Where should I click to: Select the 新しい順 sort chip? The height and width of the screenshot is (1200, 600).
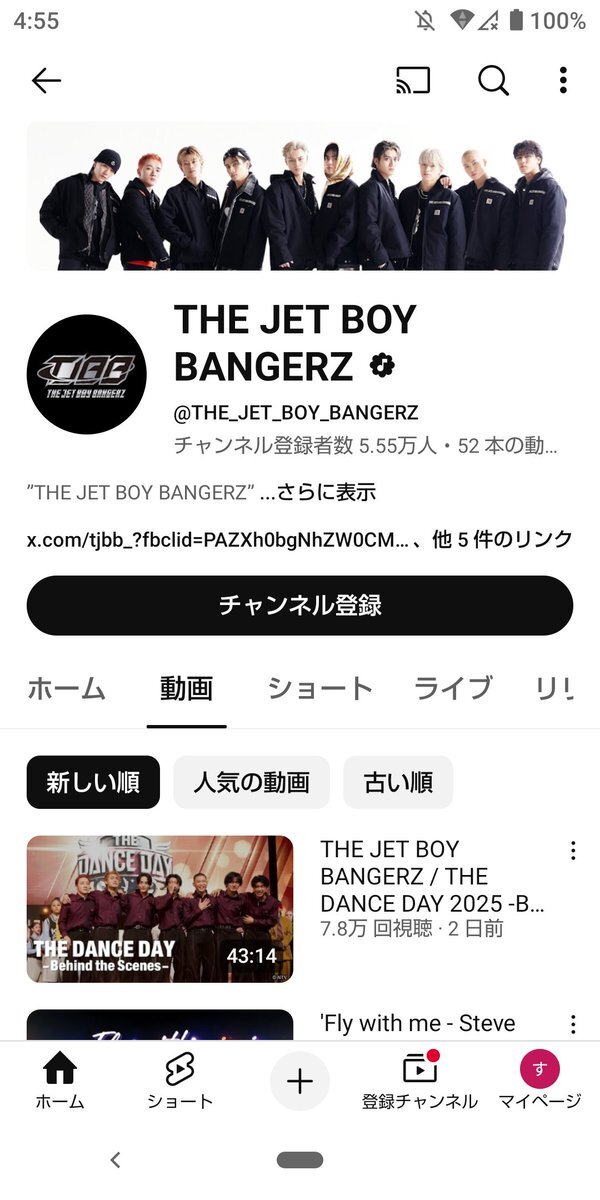(93, 782)
